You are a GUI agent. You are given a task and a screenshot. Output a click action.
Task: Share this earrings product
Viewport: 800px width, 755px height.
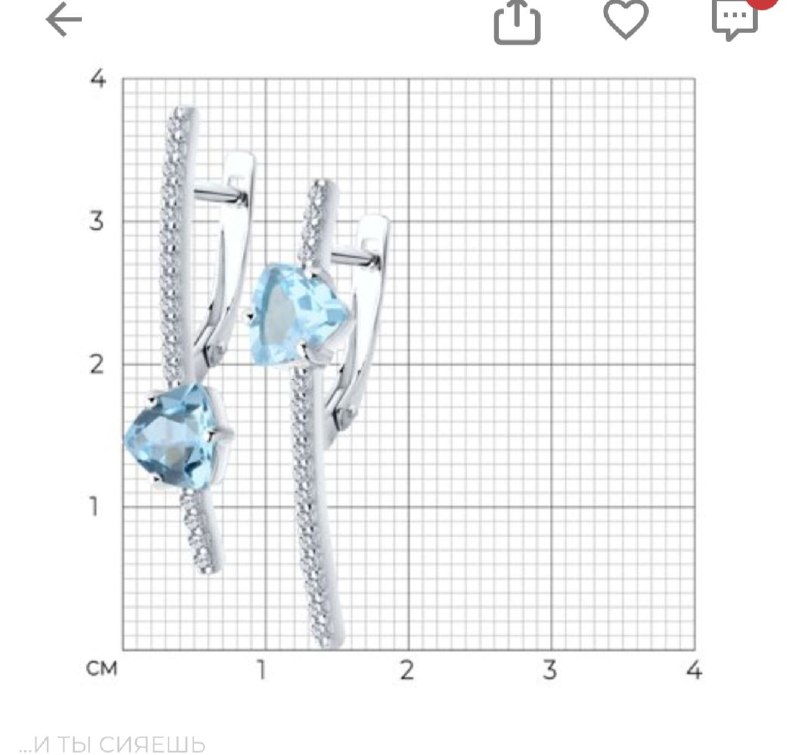[x=517, y=20]
